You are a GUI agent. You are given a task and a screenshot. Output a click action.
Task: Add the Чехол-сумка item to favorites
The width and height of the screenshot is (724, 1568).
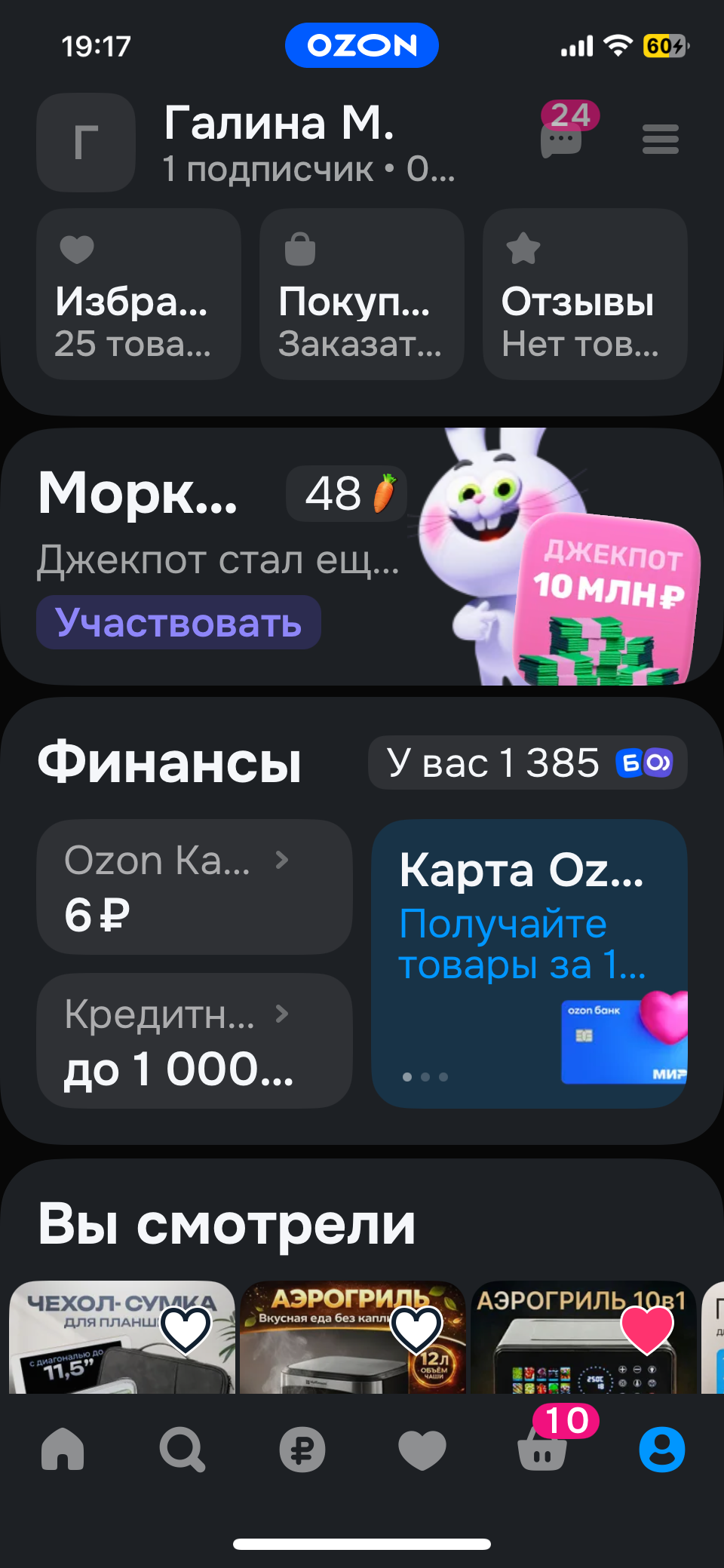click(186, 1329)
